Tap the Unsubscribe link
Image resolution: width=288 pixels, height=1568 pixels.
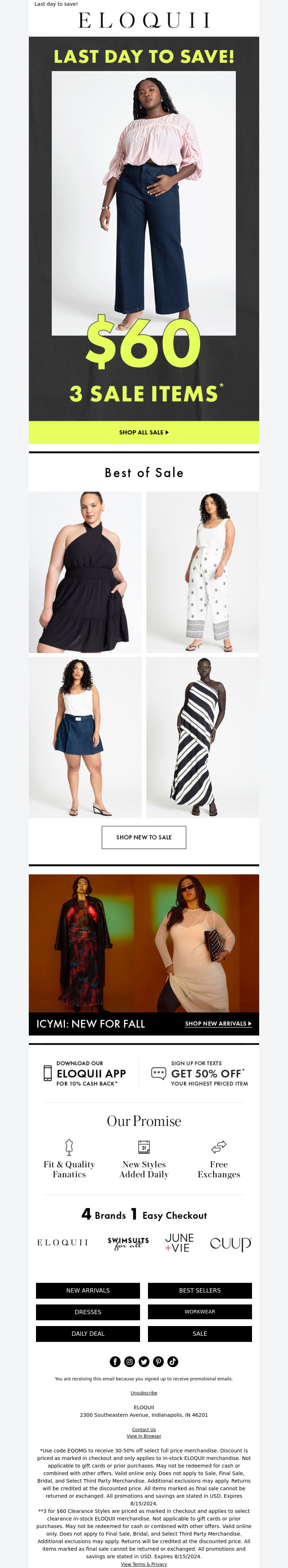pyautogui.click(x=144, y=1393)
